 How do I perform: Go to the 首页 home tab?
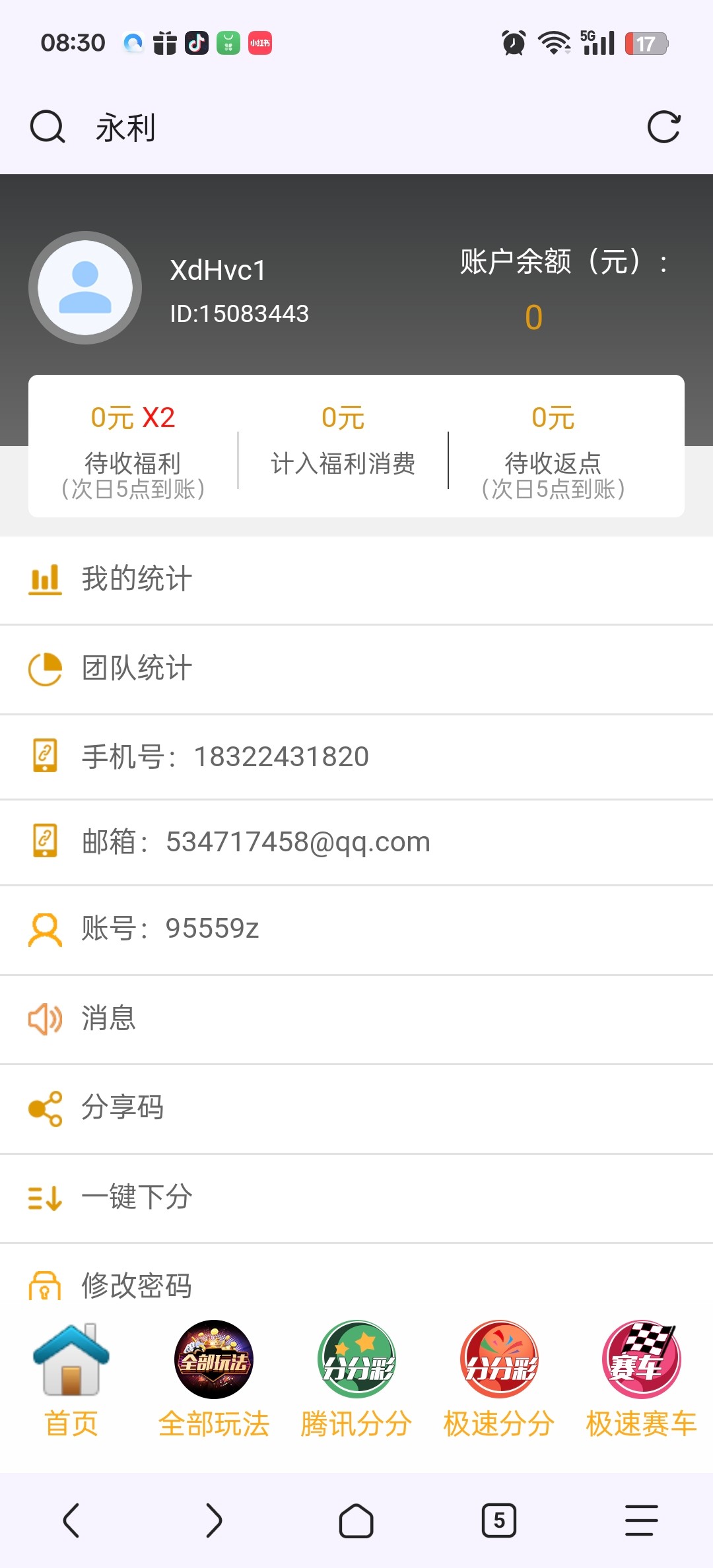click(71, 1380)
